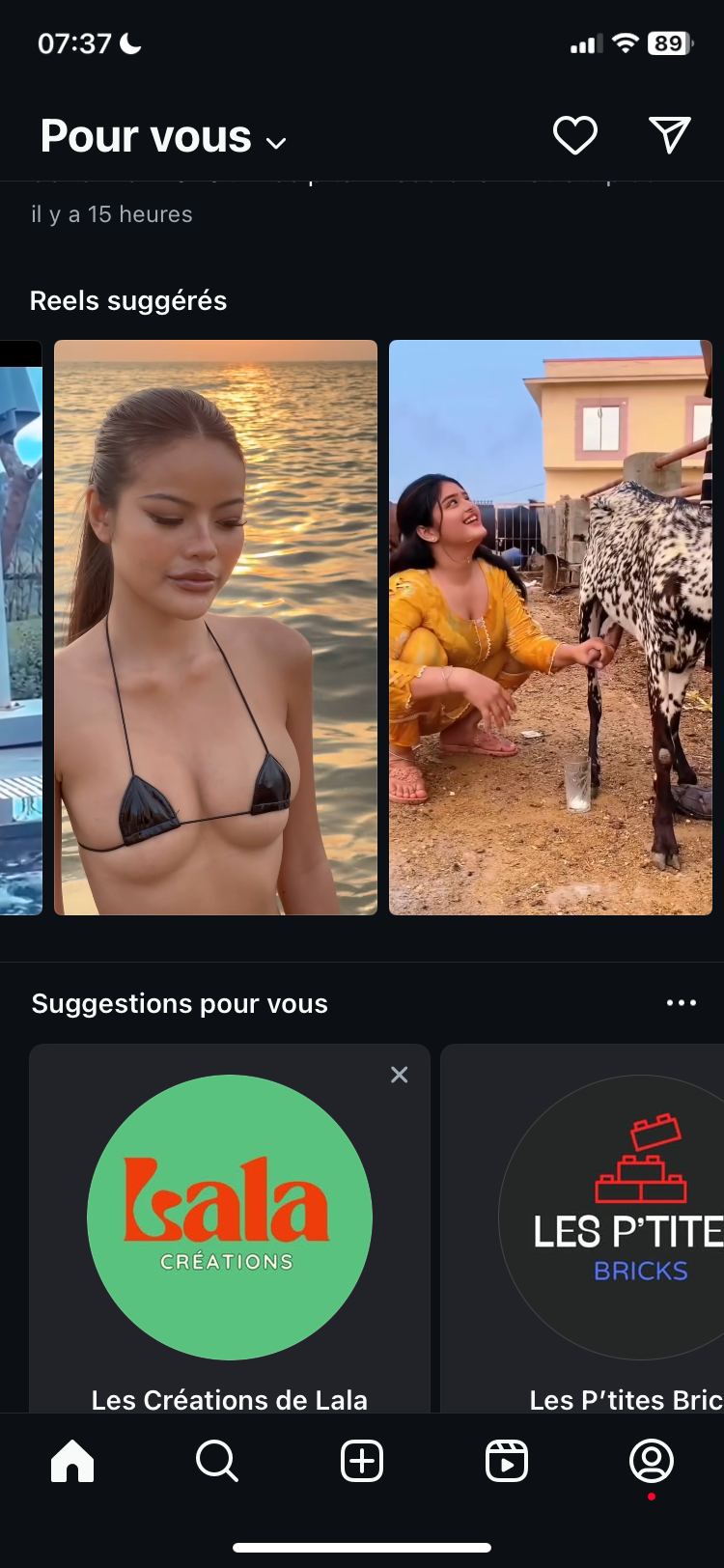Play the suggested reel with the spotted goat
The width and height of the screenshot is (724, 1568).
[550, 628]
